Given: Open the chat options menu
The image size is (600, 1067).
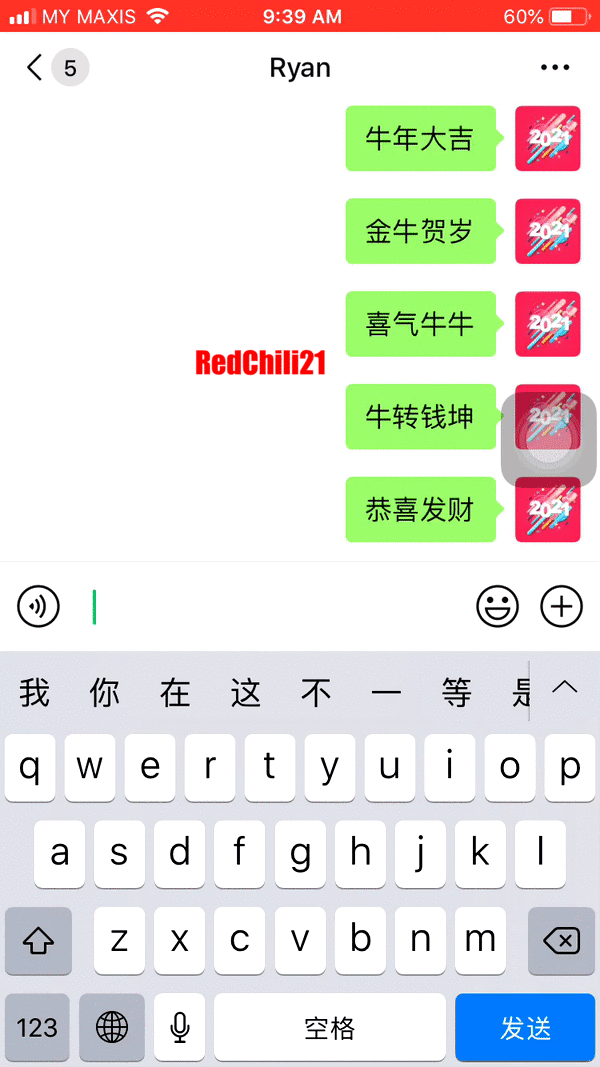Looking at the screenshot, I should pyautogui.click(x=555, y=68).
